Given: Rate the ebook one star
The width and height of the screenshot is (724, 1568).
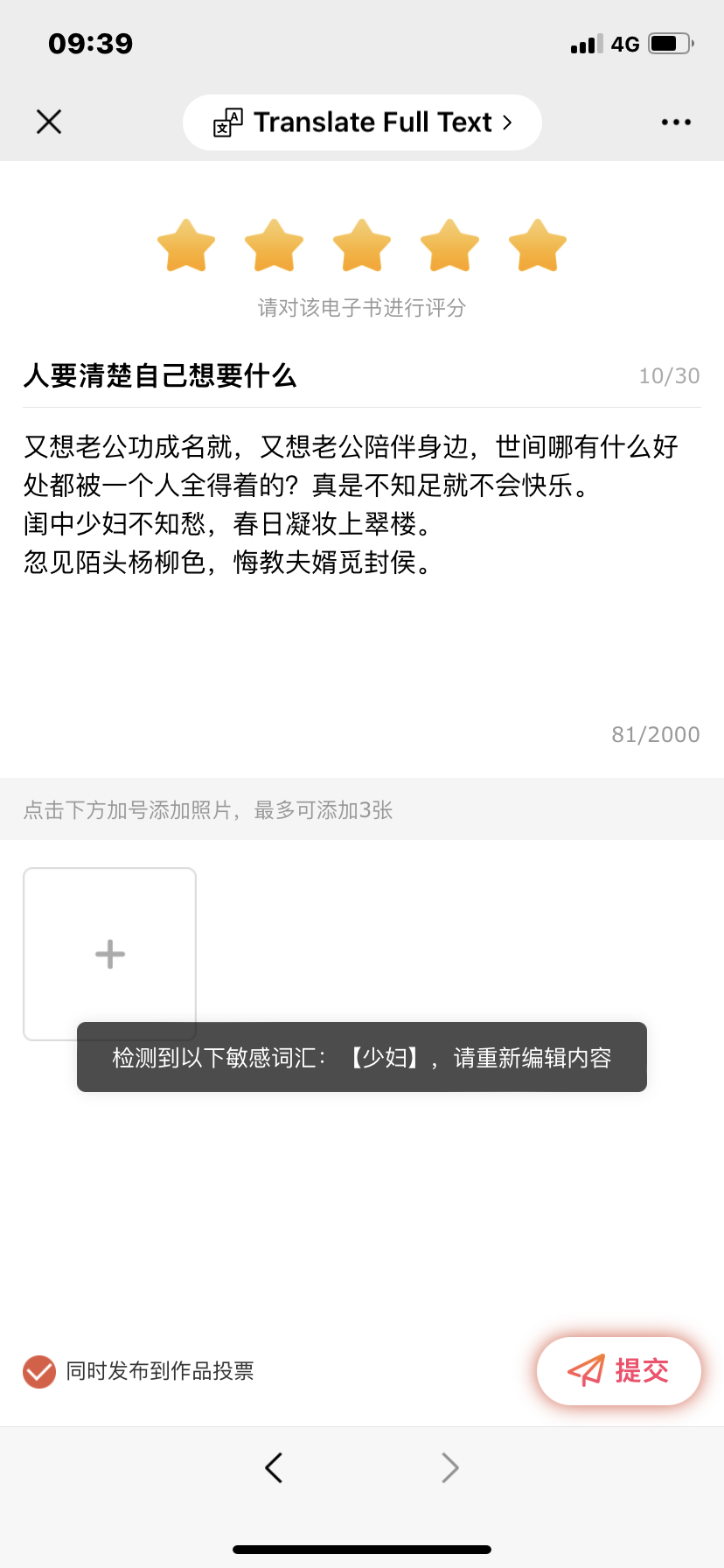Looking at the screenshot, I should click(186, 246).
